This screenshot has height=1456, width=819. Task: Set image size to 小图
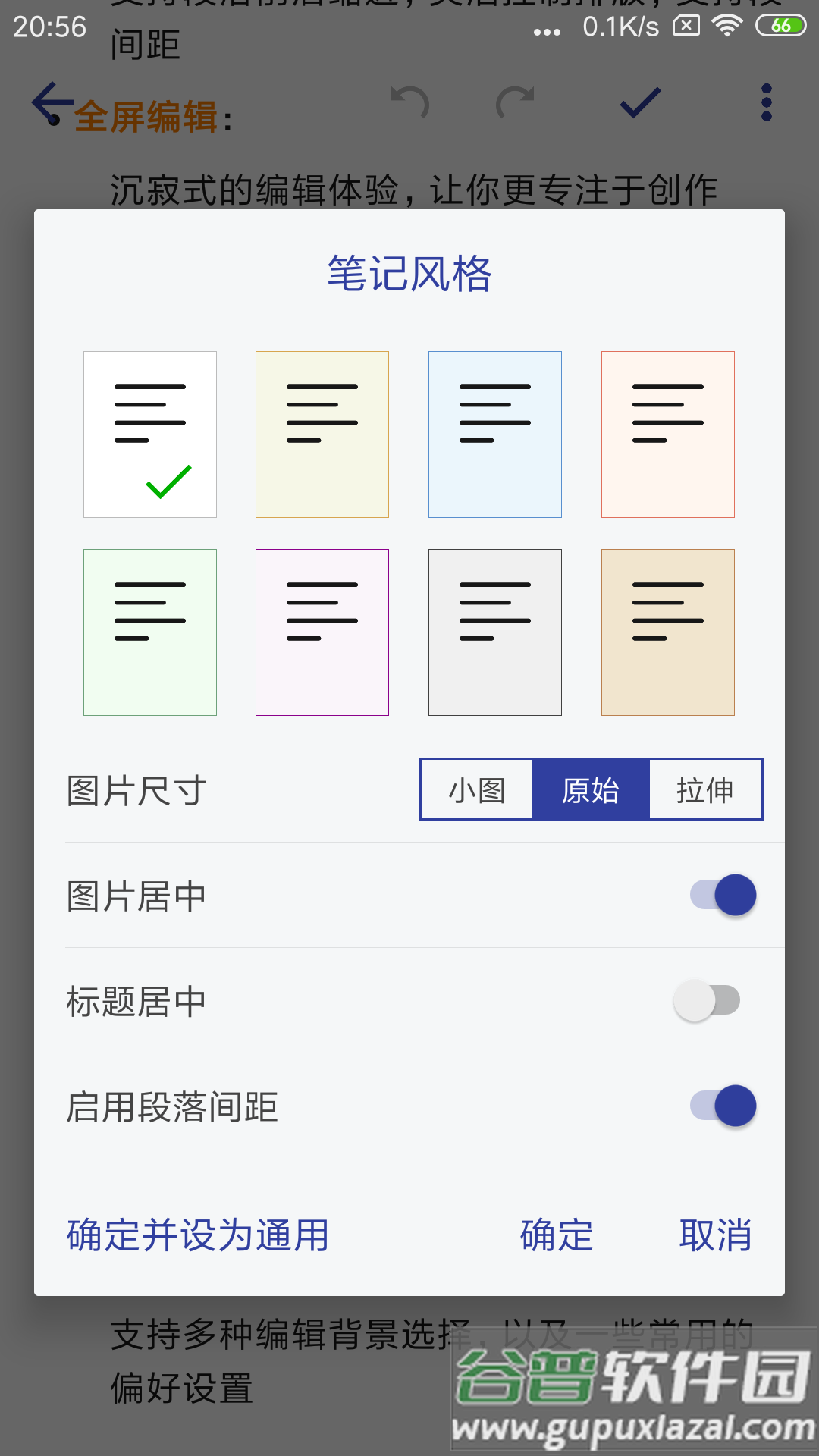click(477, 789)
